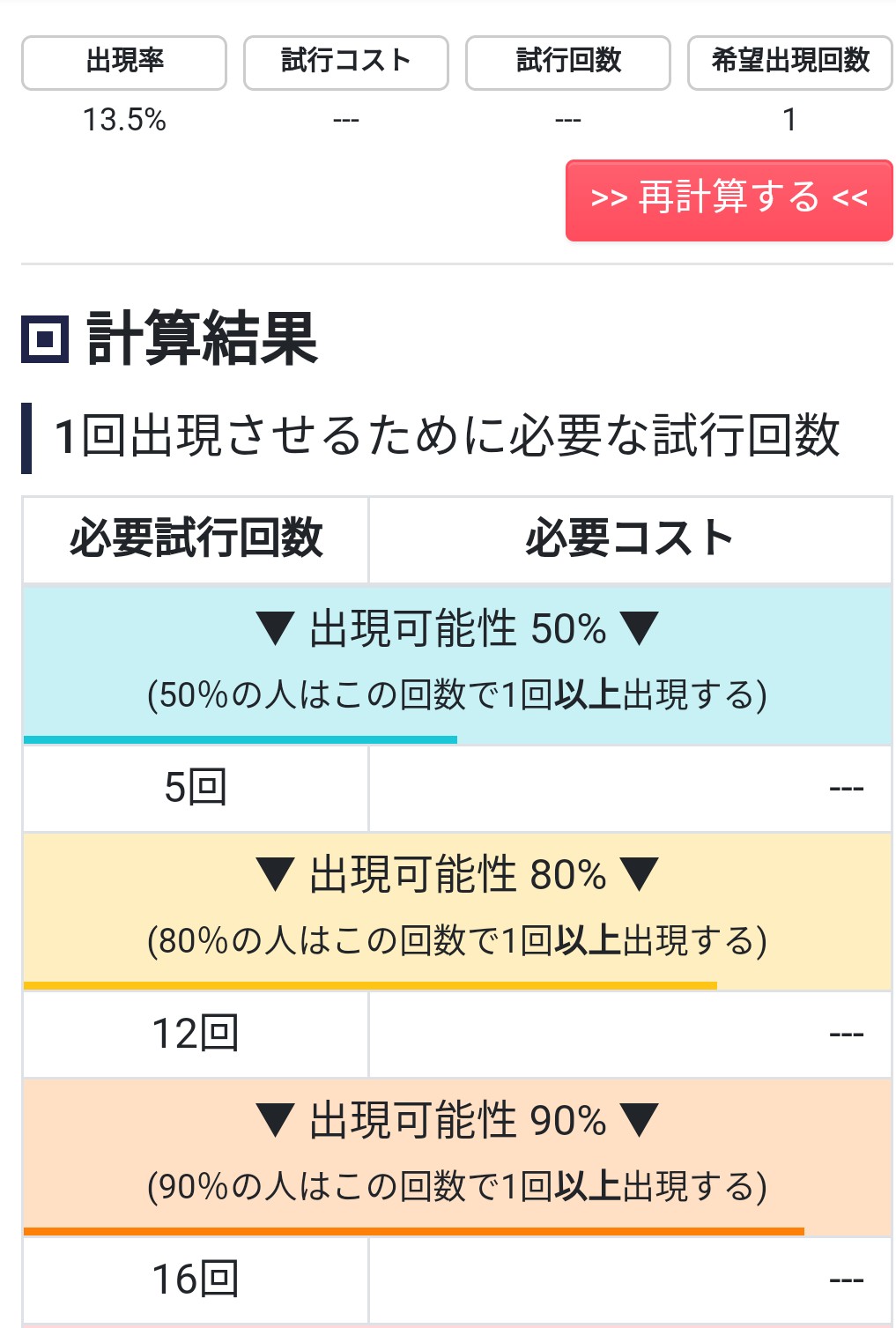Open the 試行コスト parameter box

click(x=346, y=63)
